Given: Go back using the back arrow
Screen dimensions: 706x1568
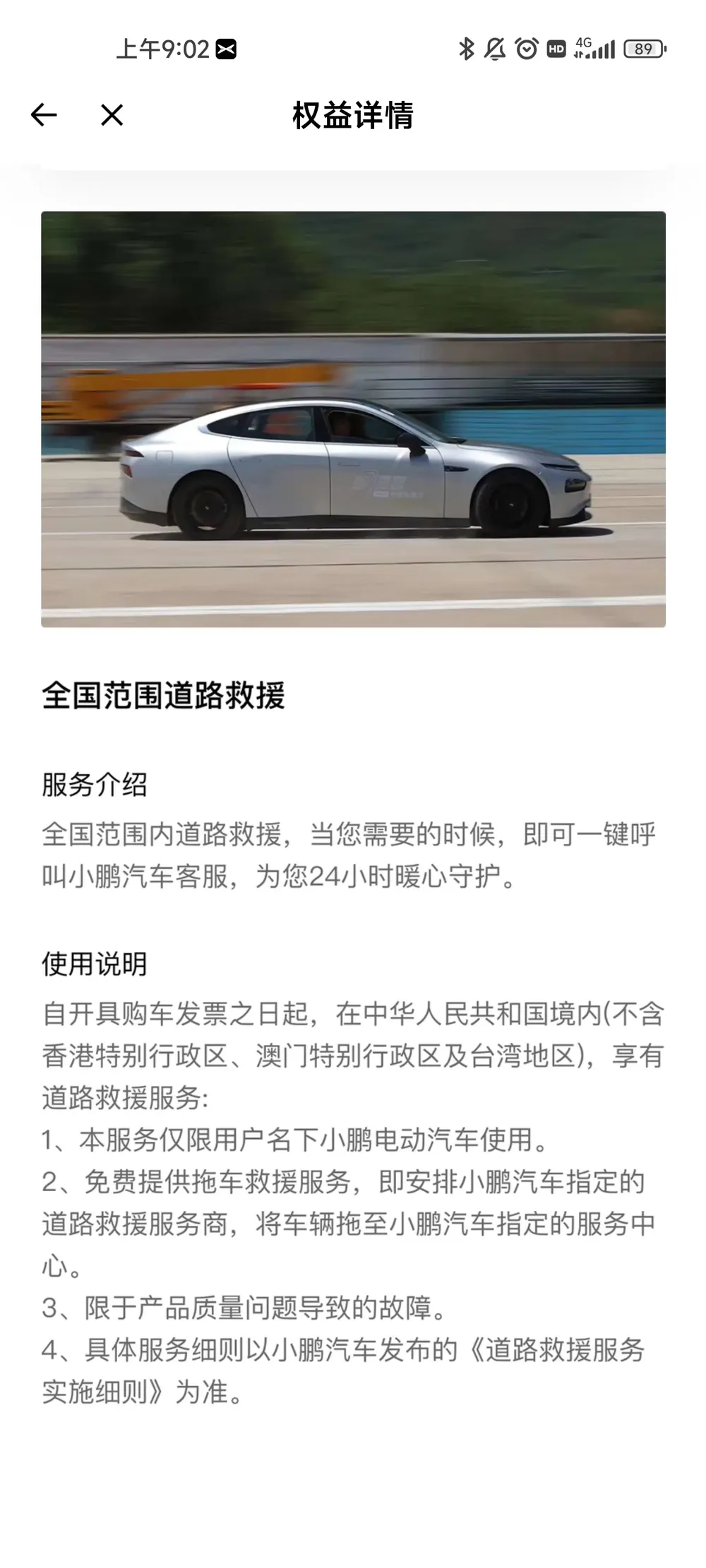Looking at the screenshot, I should (x=44, y=115).
